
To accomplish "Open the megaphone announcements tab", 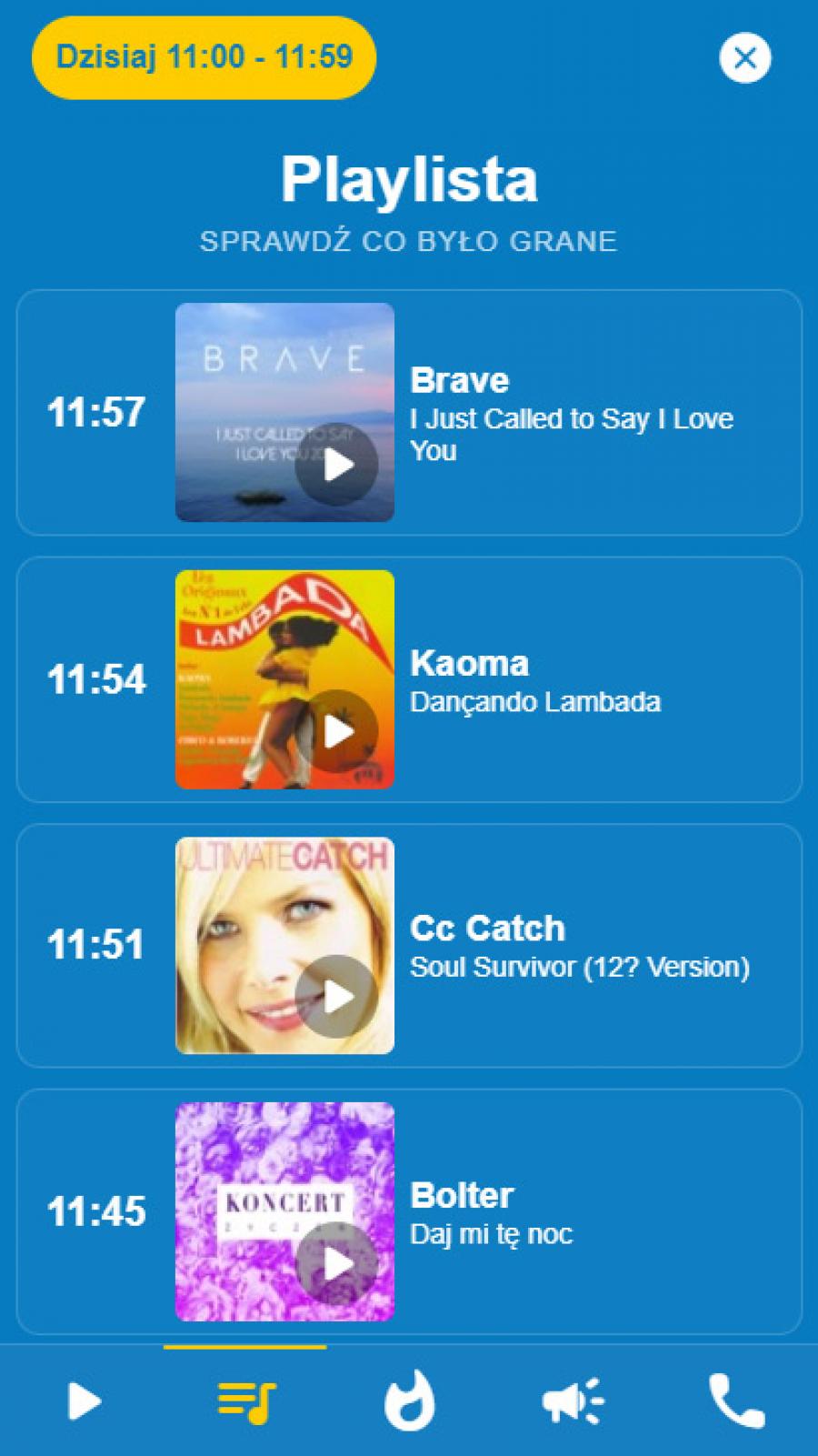I will tap(573, 1401).
